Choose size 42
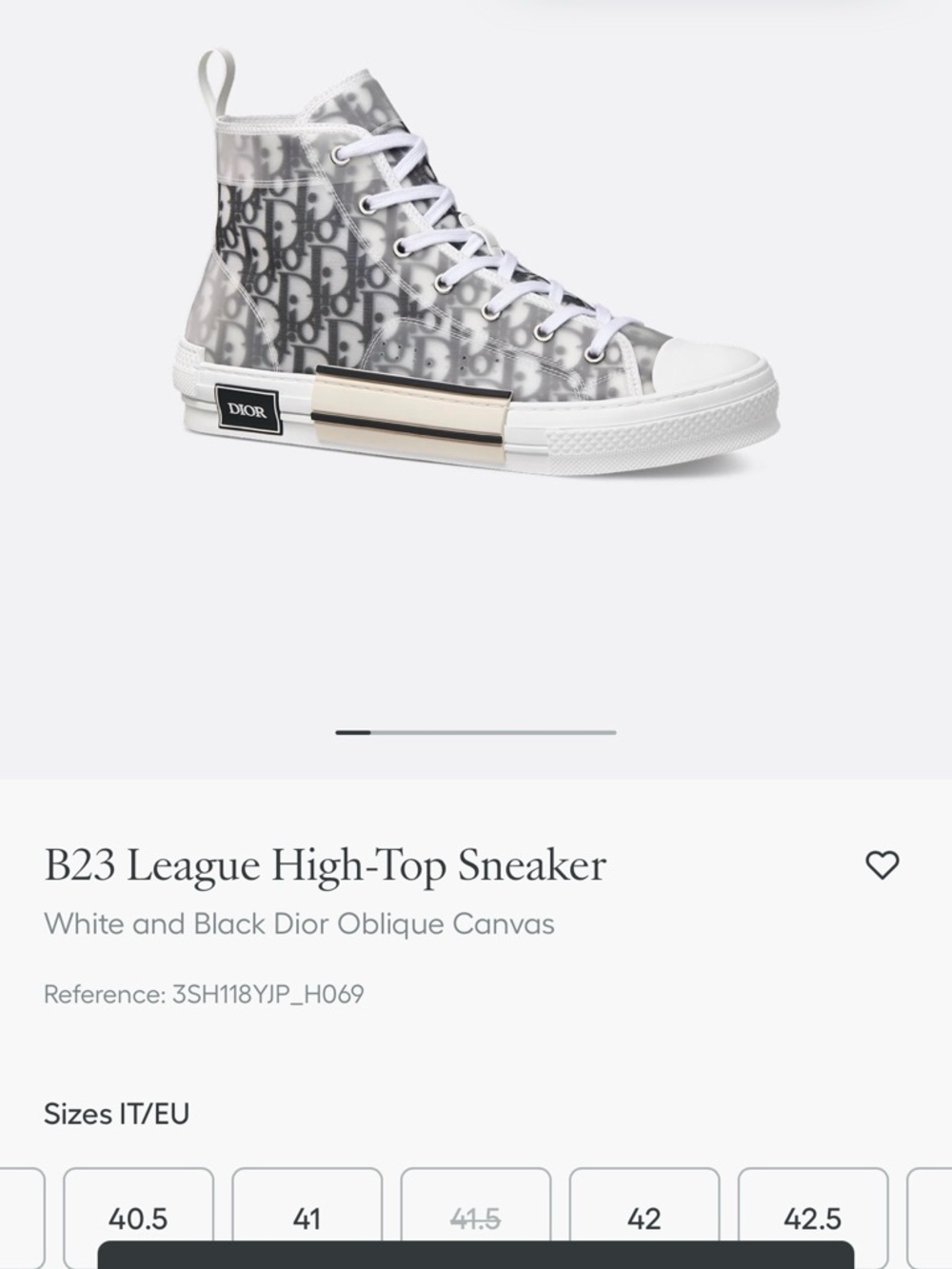Screen dimensions: 952x1269 click(644, 1217)
